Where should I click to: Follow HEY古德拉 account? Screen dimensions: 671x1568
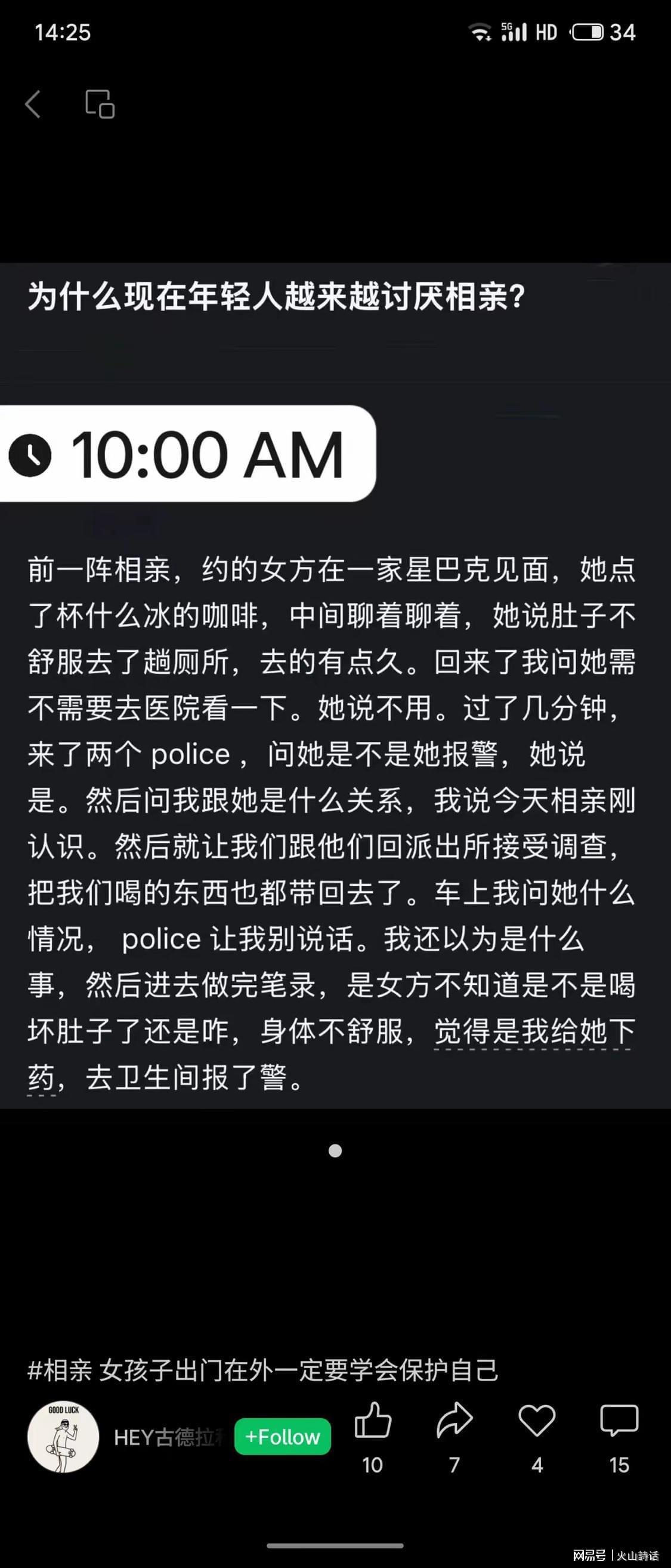coord(282,1437)
